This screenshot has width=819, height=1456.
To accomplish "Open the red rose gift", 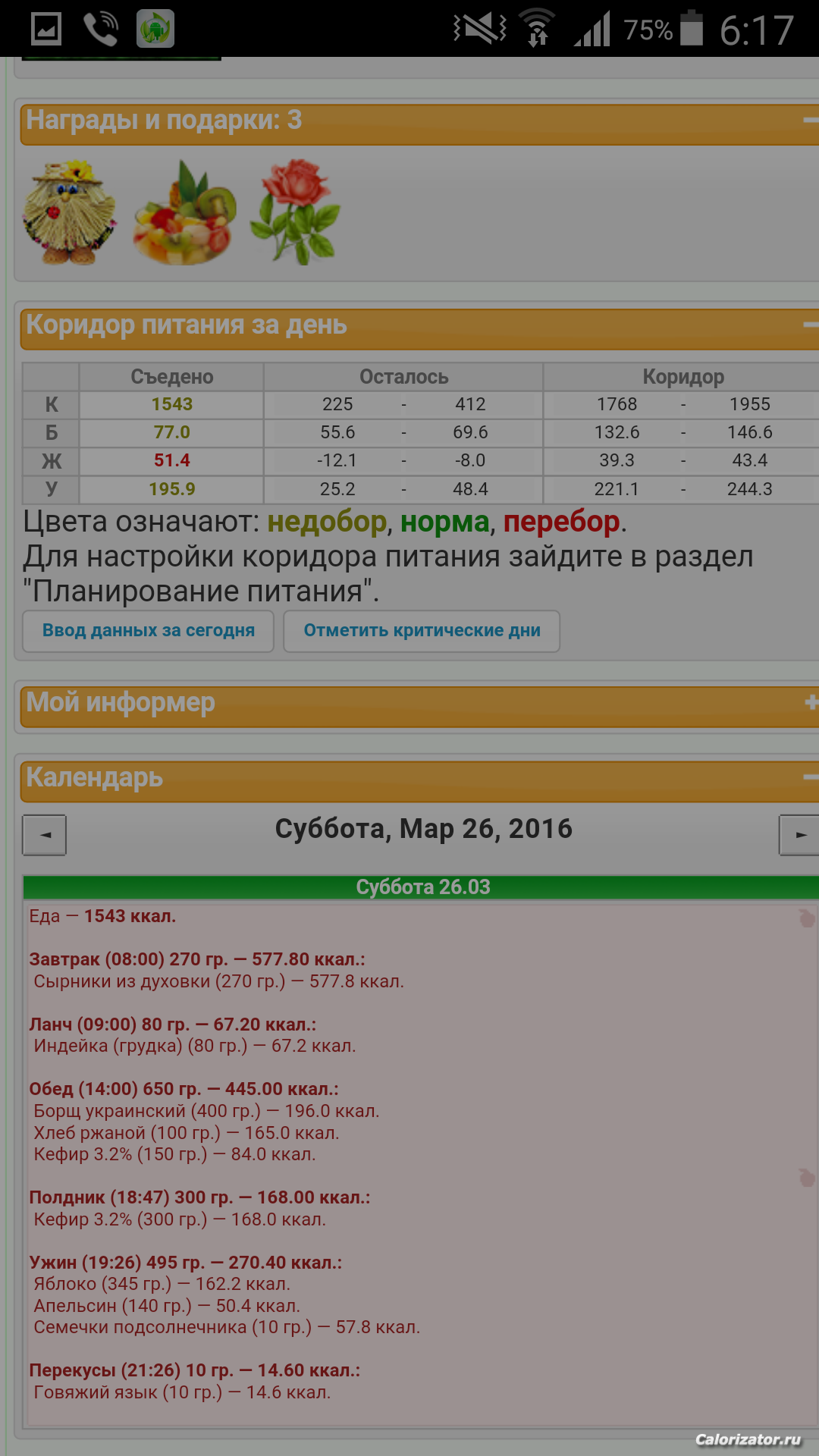I will [296, 212].
